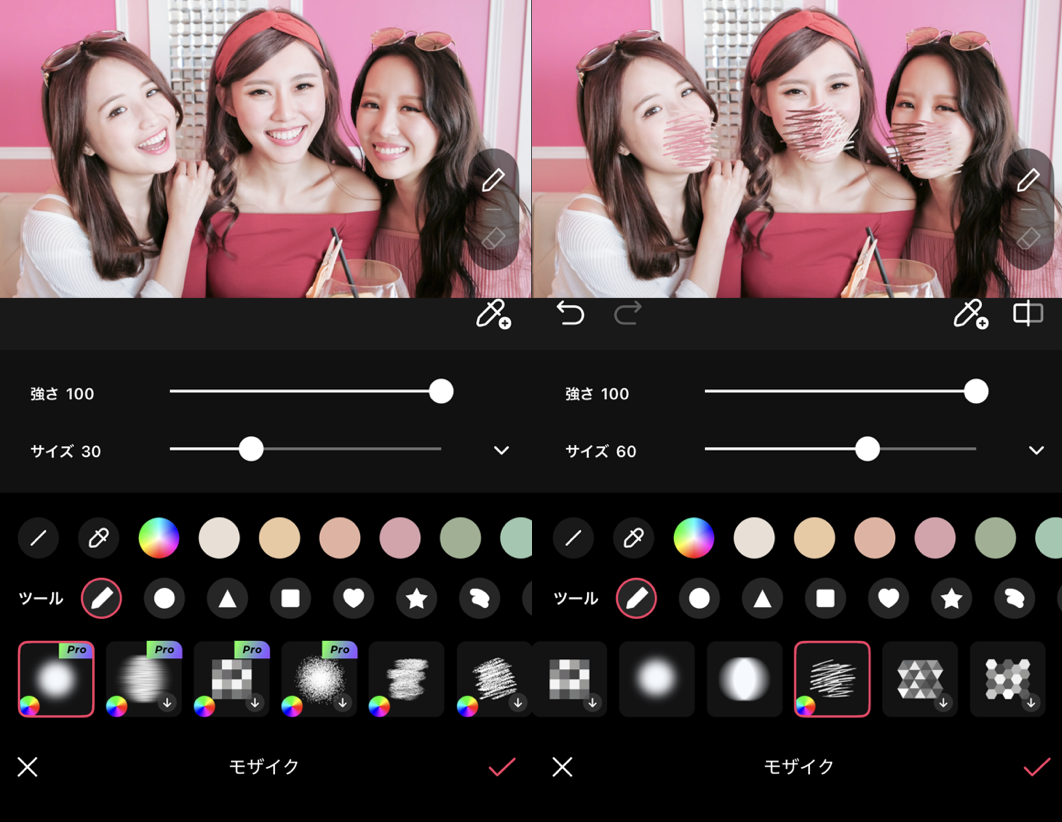Select the Pro soft round blur brush
Viewport: 1062px width, 822px height.
pyautogui.click(x=56, y=680)
